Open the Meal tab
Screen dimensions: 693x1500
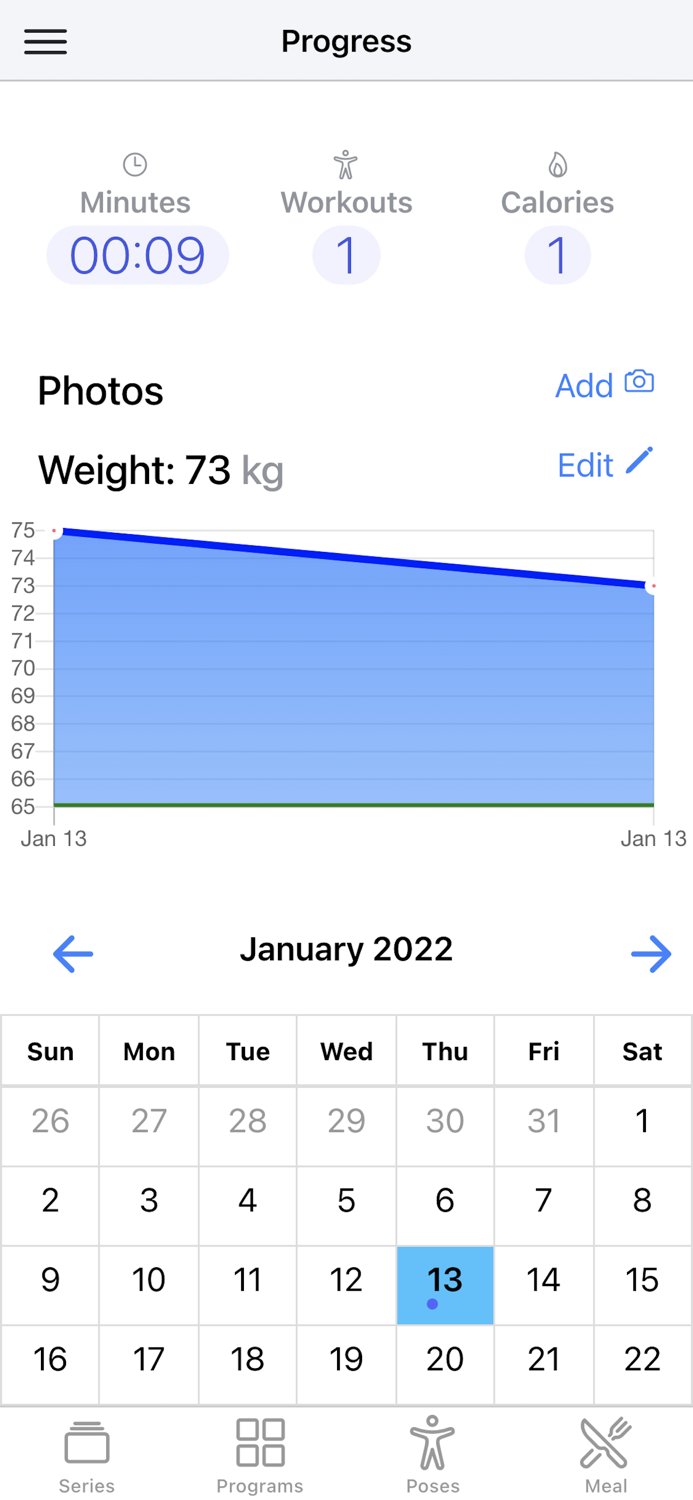pyautogui.click(x=606, y=1456)
